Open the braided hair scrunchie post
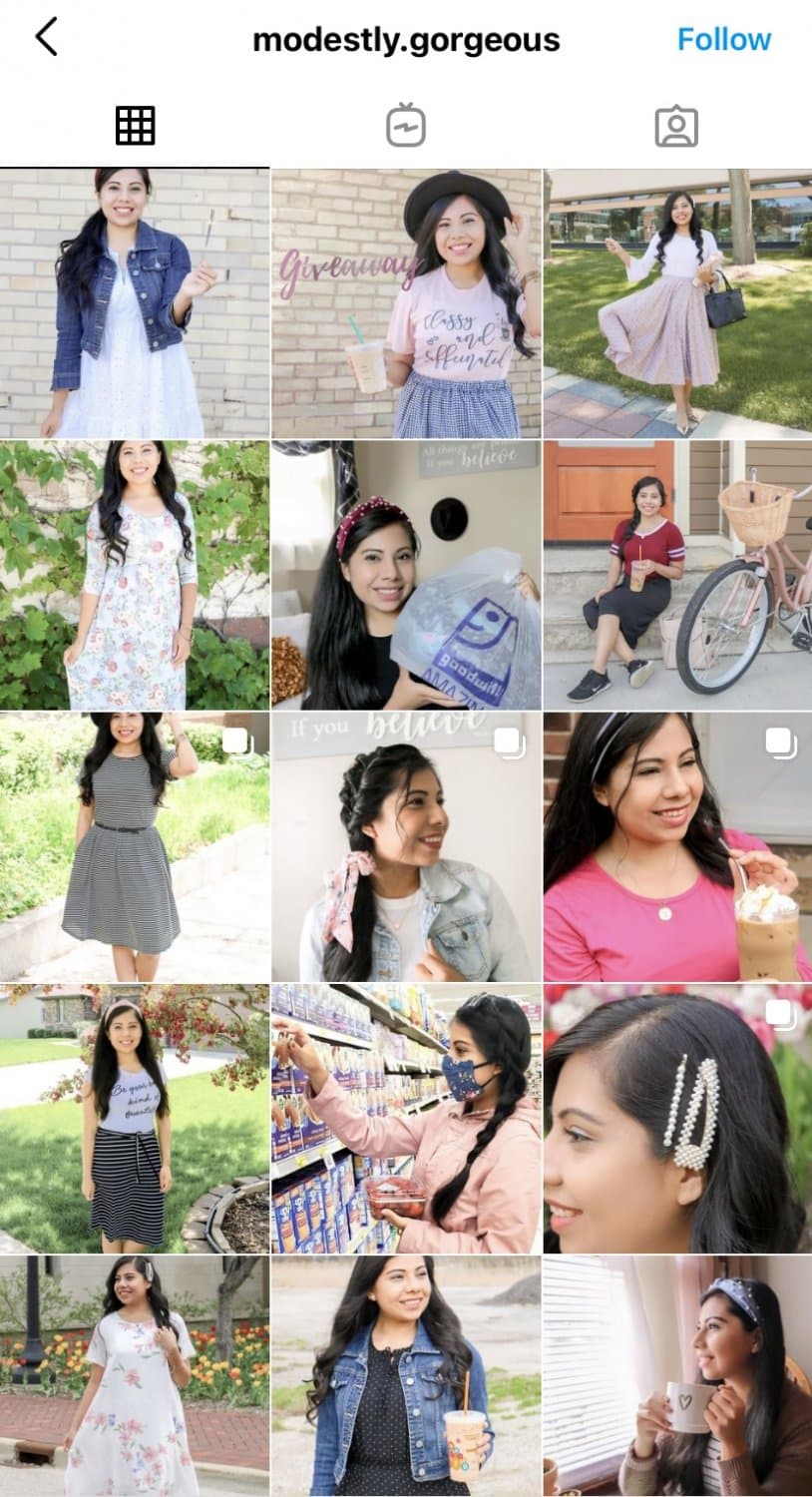The width and height of the screenshot is (812, 1497). pos(406,846)
